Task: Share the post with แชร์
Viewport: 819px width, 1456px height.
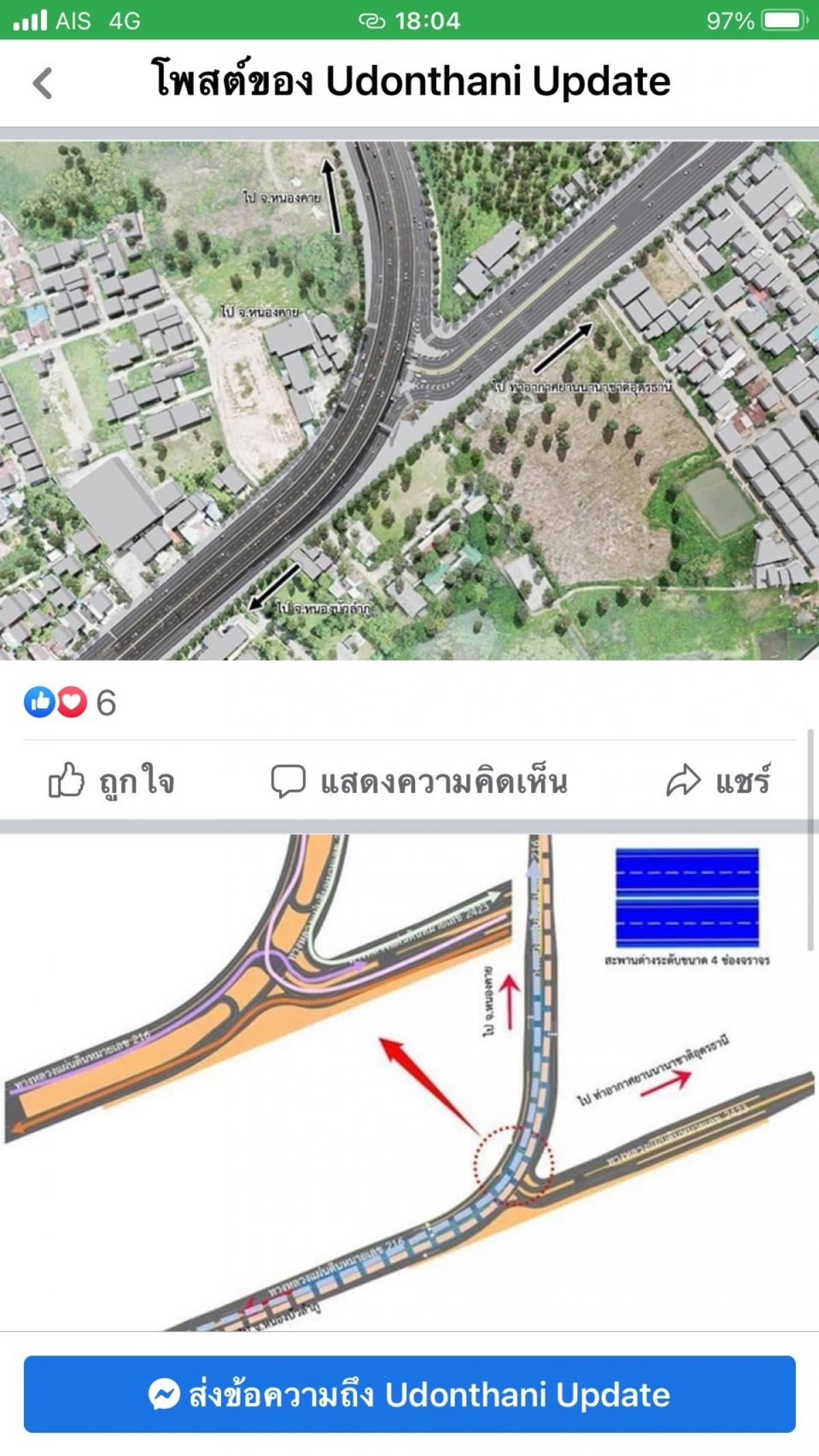Action: [718, 781]
